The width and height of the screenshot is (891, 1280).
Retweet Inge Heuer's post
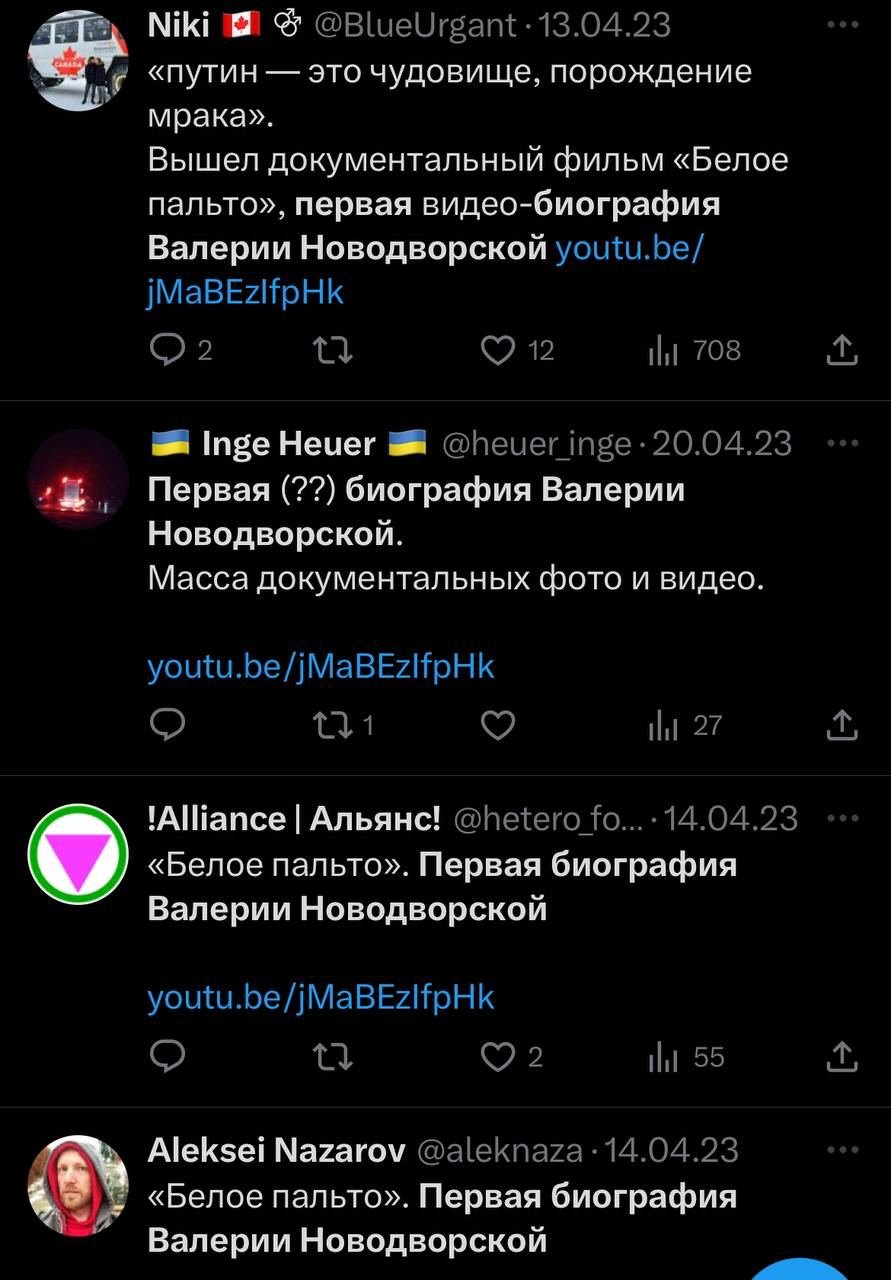click(332, 726)
